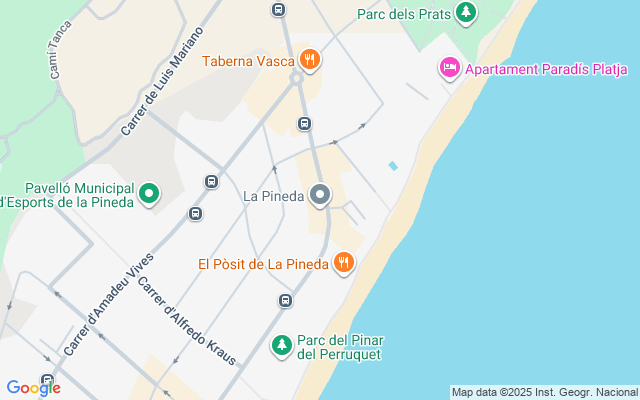Open El Pòsit de La Pineda restaurant pin

pyautogui.click(x=344, y=263)
